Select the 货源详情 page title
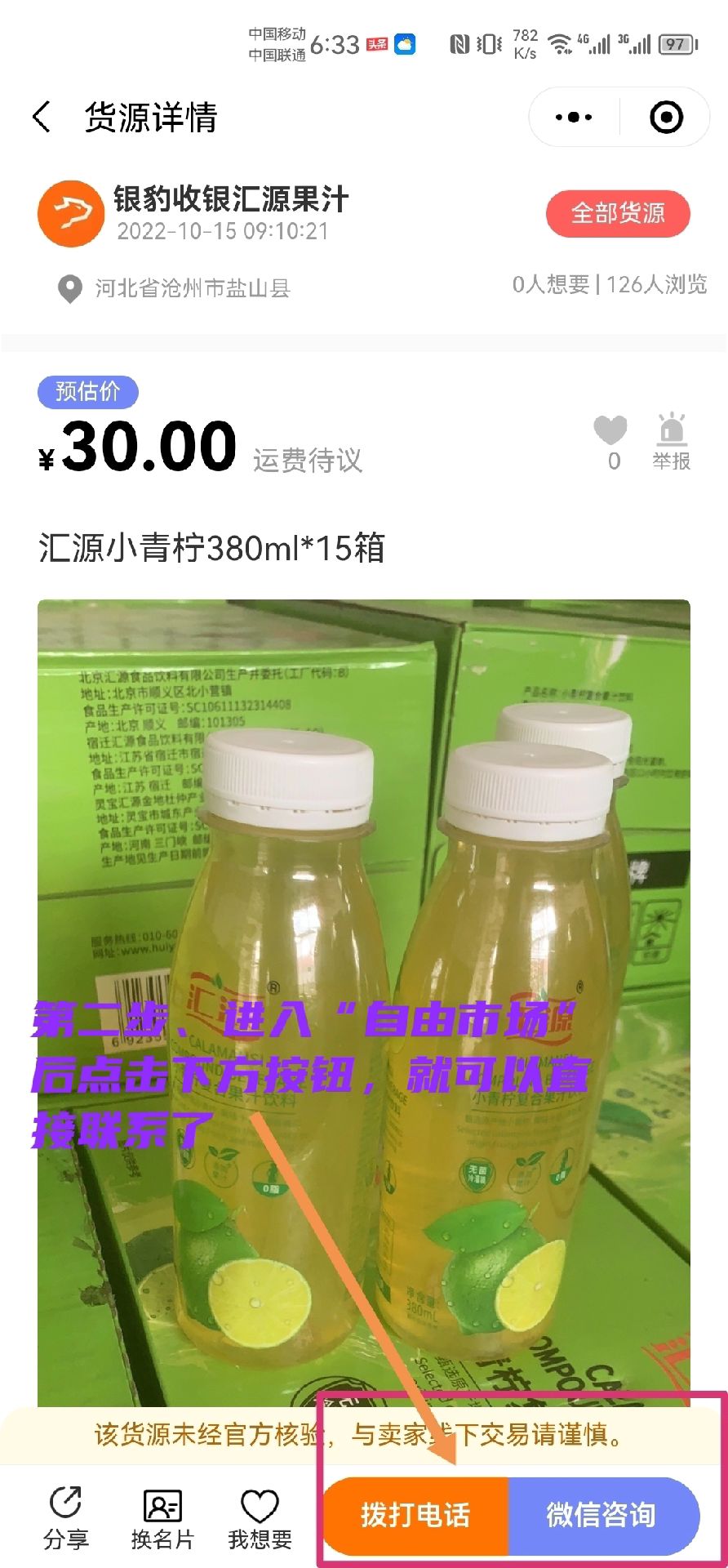This screenshot has width=728, height=1568. pos(150,117)
